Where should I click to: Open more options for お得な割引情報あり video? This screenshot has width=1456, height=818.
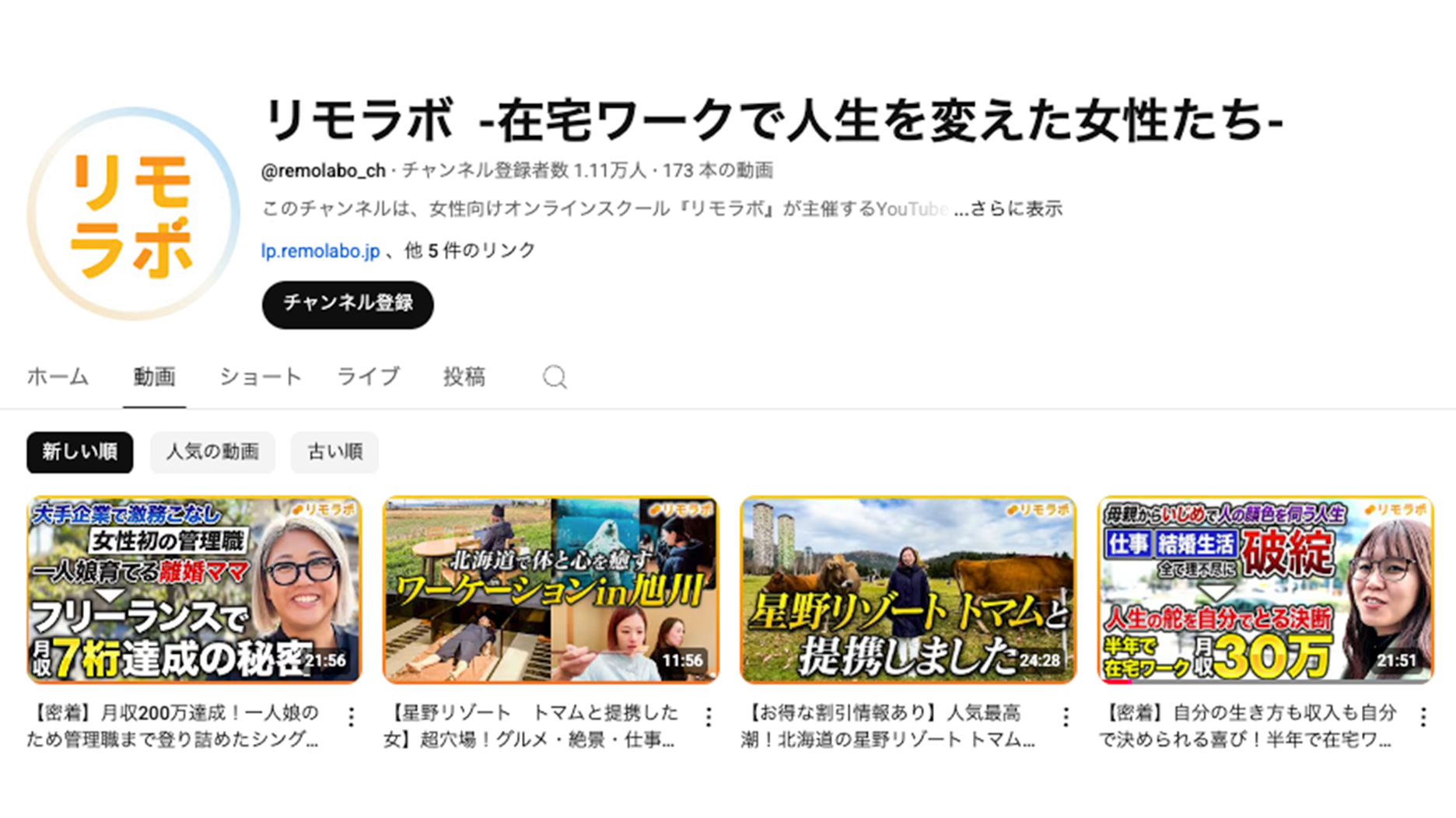point(1066,717)
